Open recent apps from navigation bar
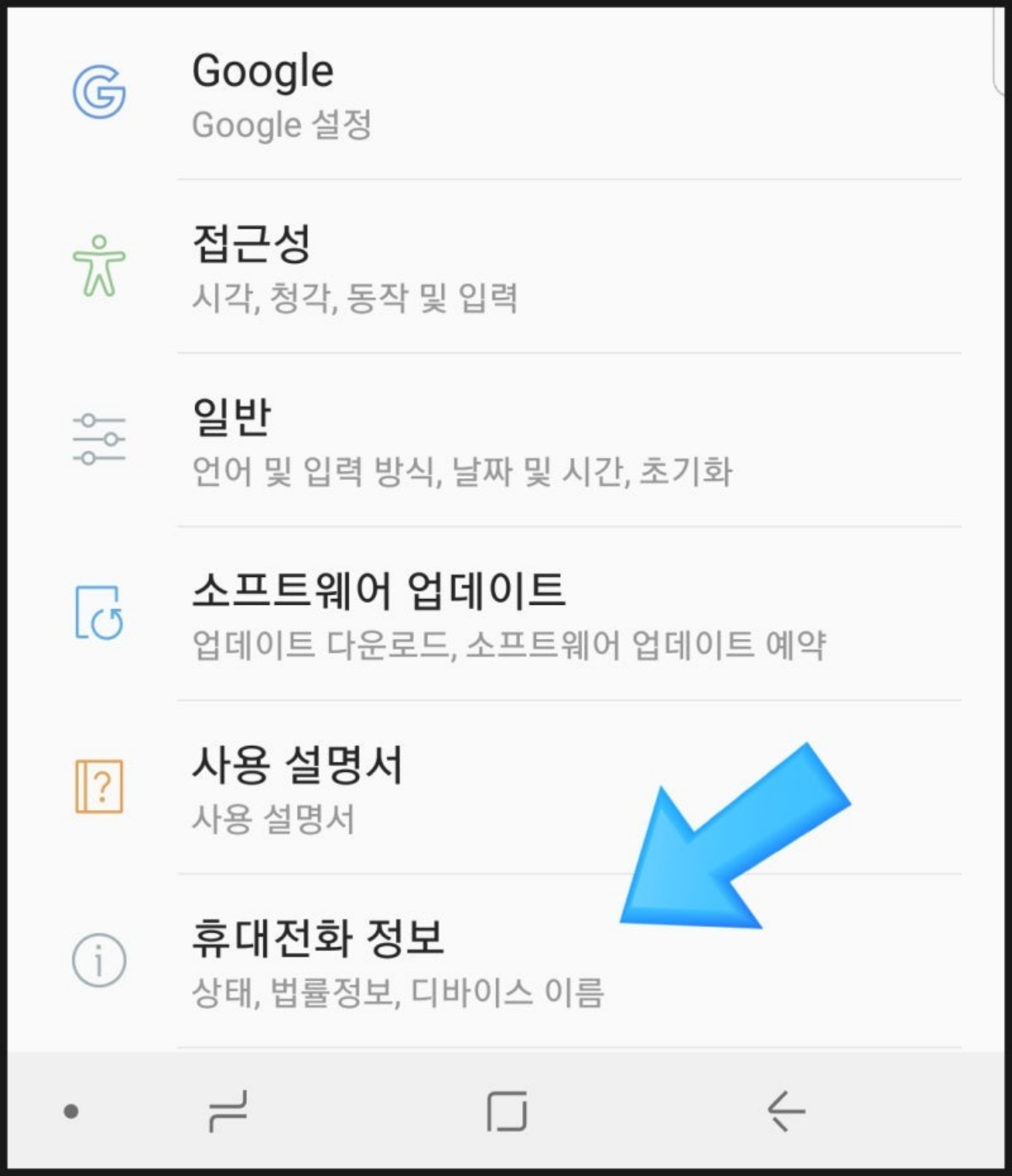Viewport: 1012px width, 1176px height. point(228,1111)
